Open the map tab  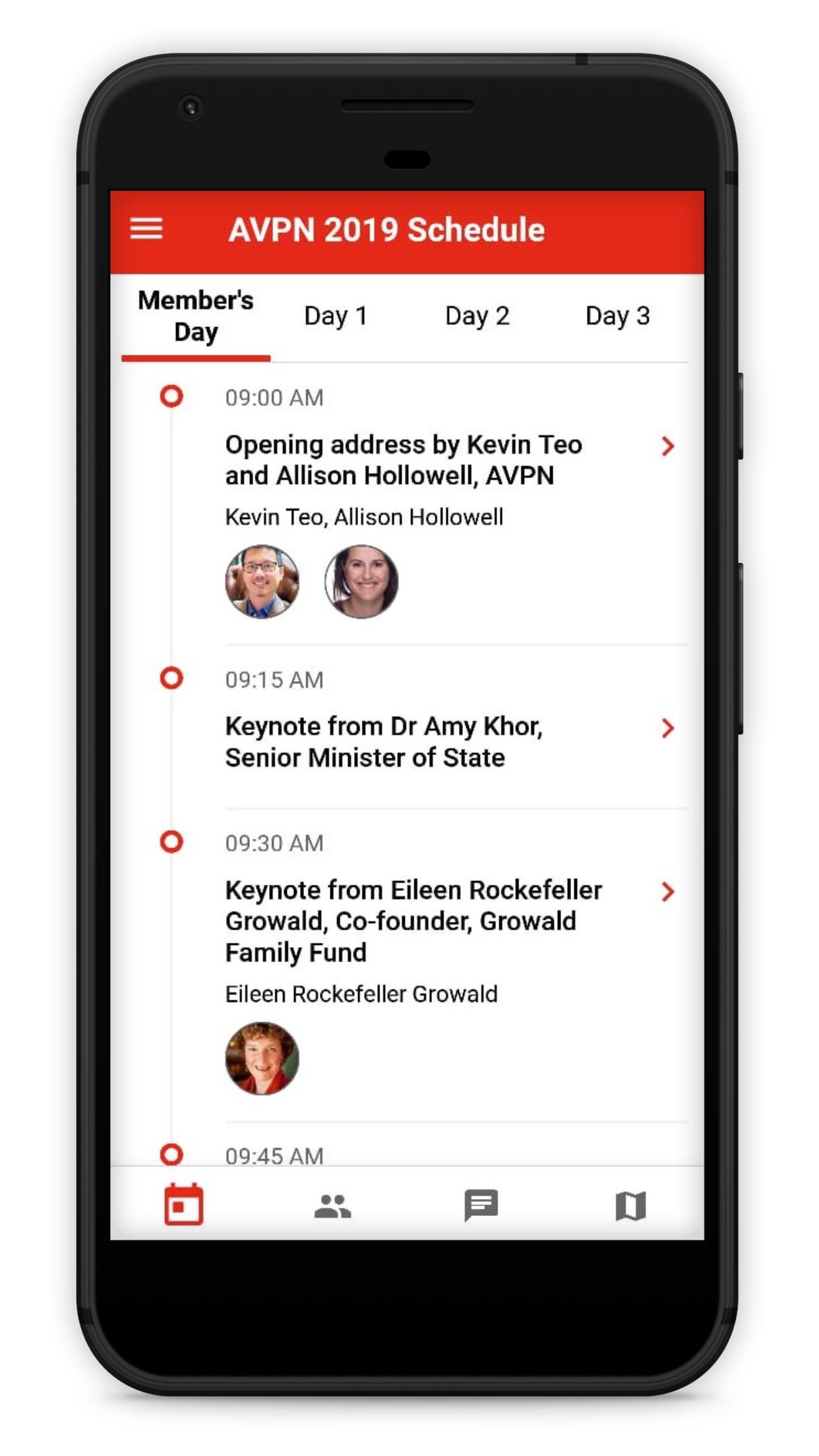point(630,1205)
